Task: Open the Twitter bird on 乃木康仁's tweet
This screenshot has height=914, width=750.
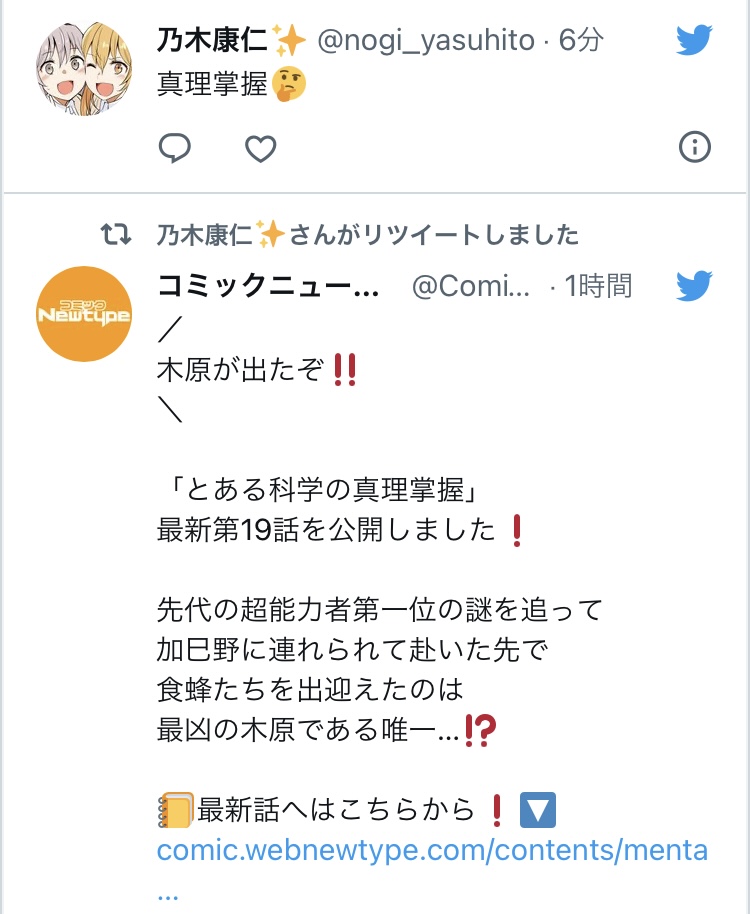Action: coord(694,41)
